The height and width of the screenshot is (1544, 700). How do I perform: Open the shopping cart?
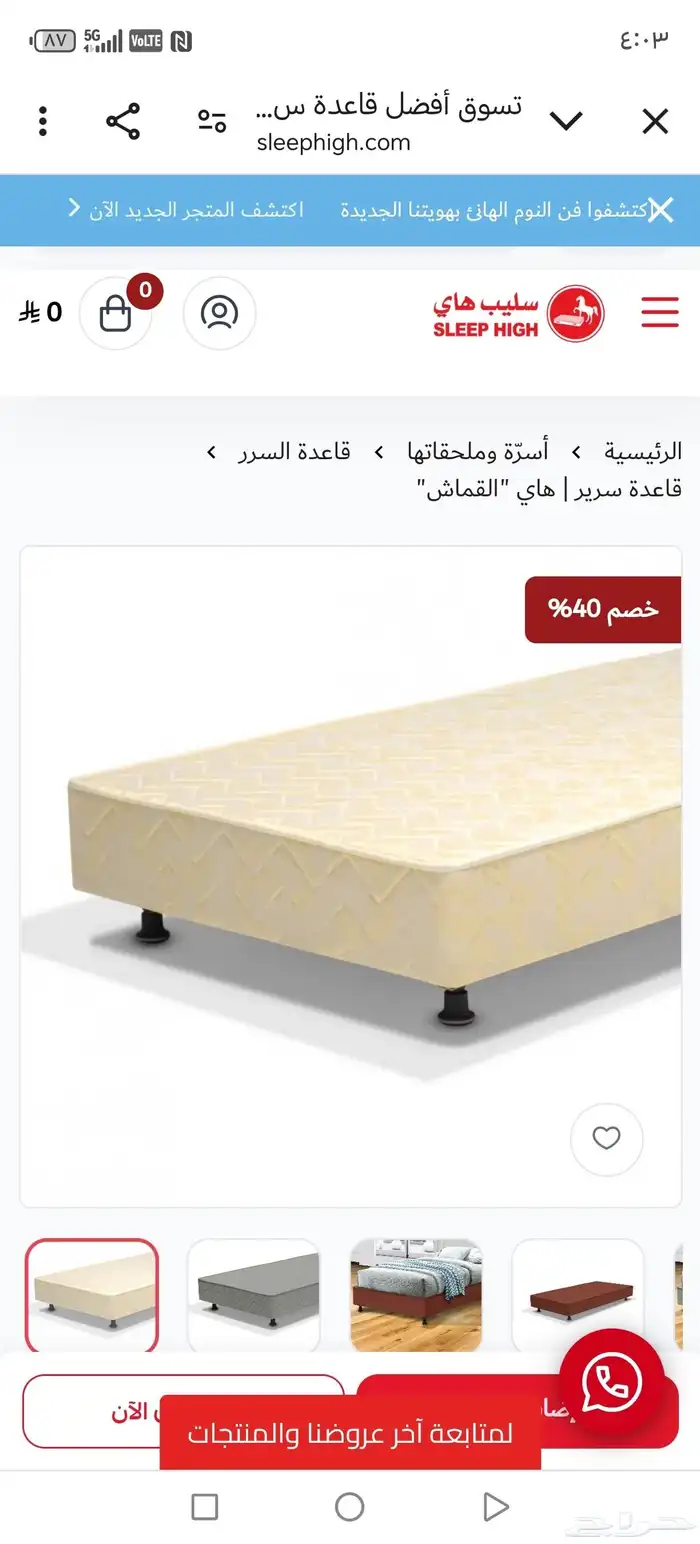pyautogui.click(x=116, y=313)
